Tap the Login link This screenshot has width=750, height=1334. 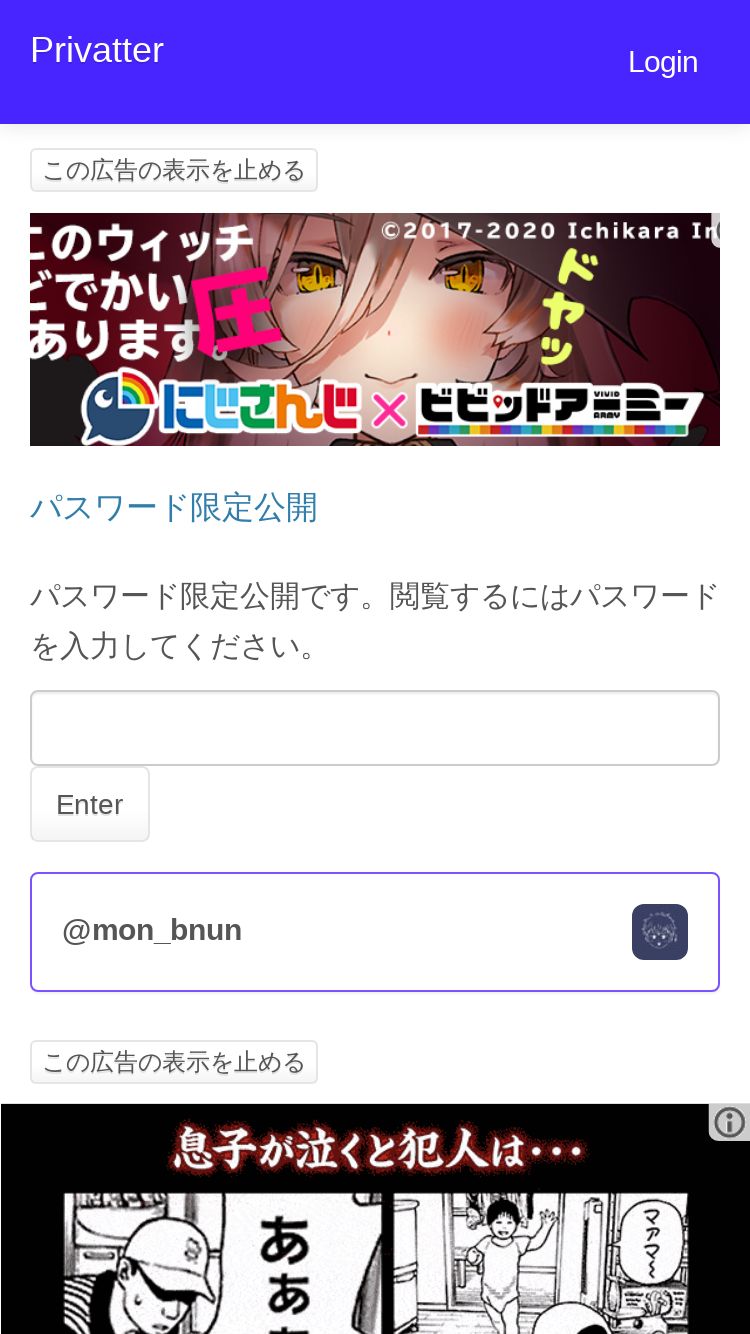point(662,62)
